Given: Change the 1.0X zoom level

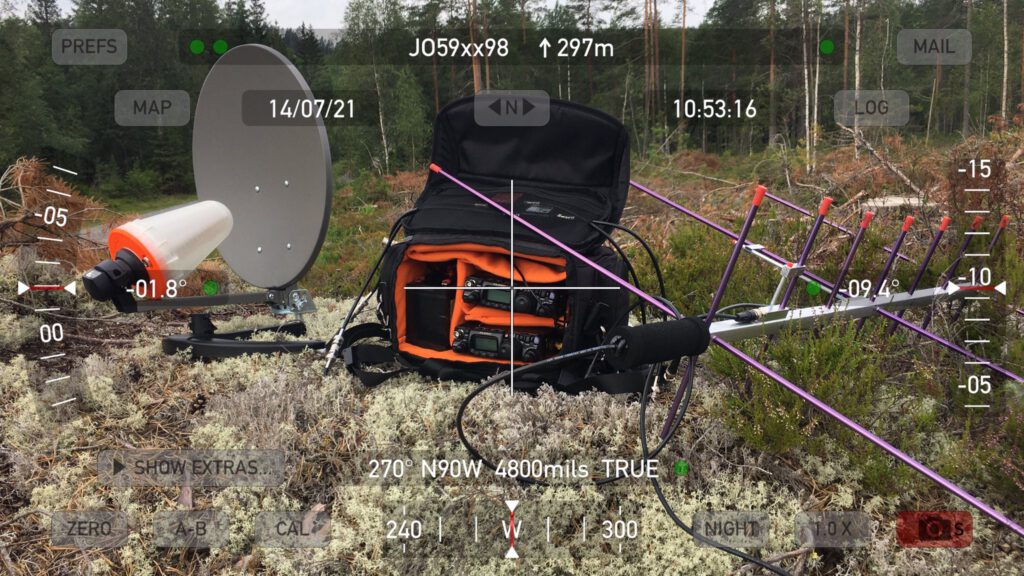Looking at the screenshot, I should (x=832, y=529).
